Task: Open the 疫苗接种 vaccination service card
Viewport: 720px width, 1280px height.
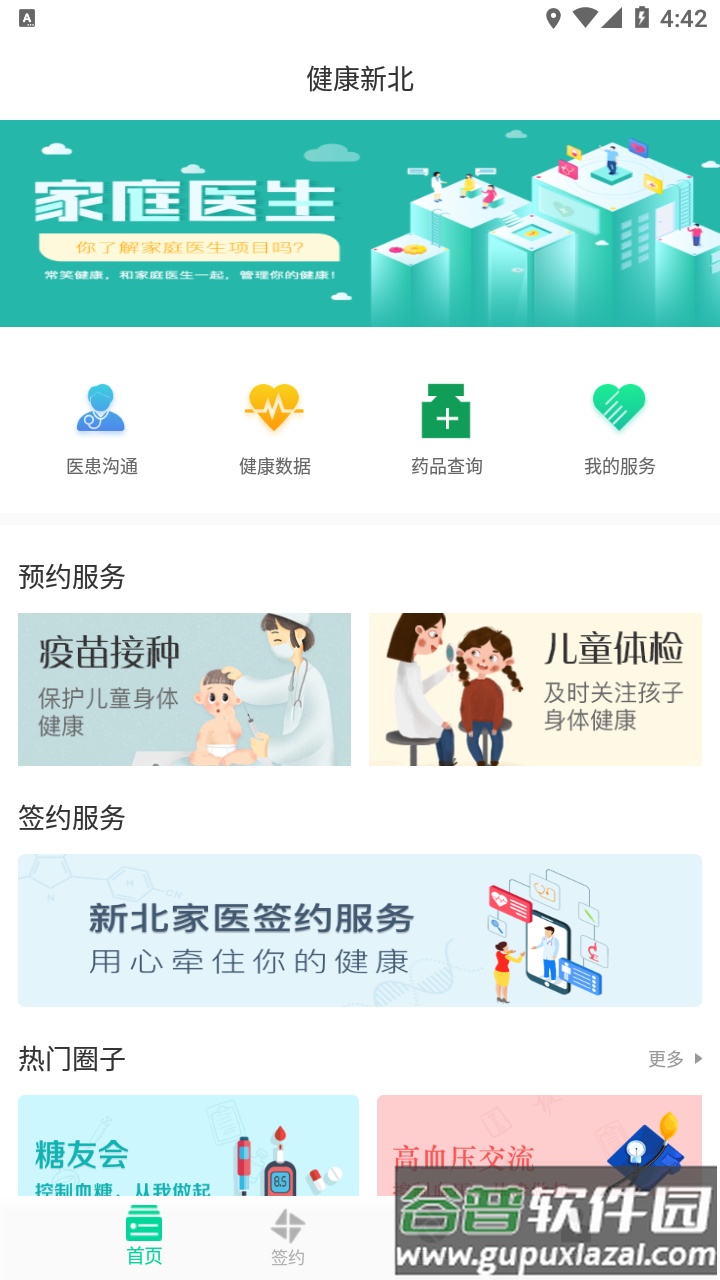Action: (x=184, y=689)
